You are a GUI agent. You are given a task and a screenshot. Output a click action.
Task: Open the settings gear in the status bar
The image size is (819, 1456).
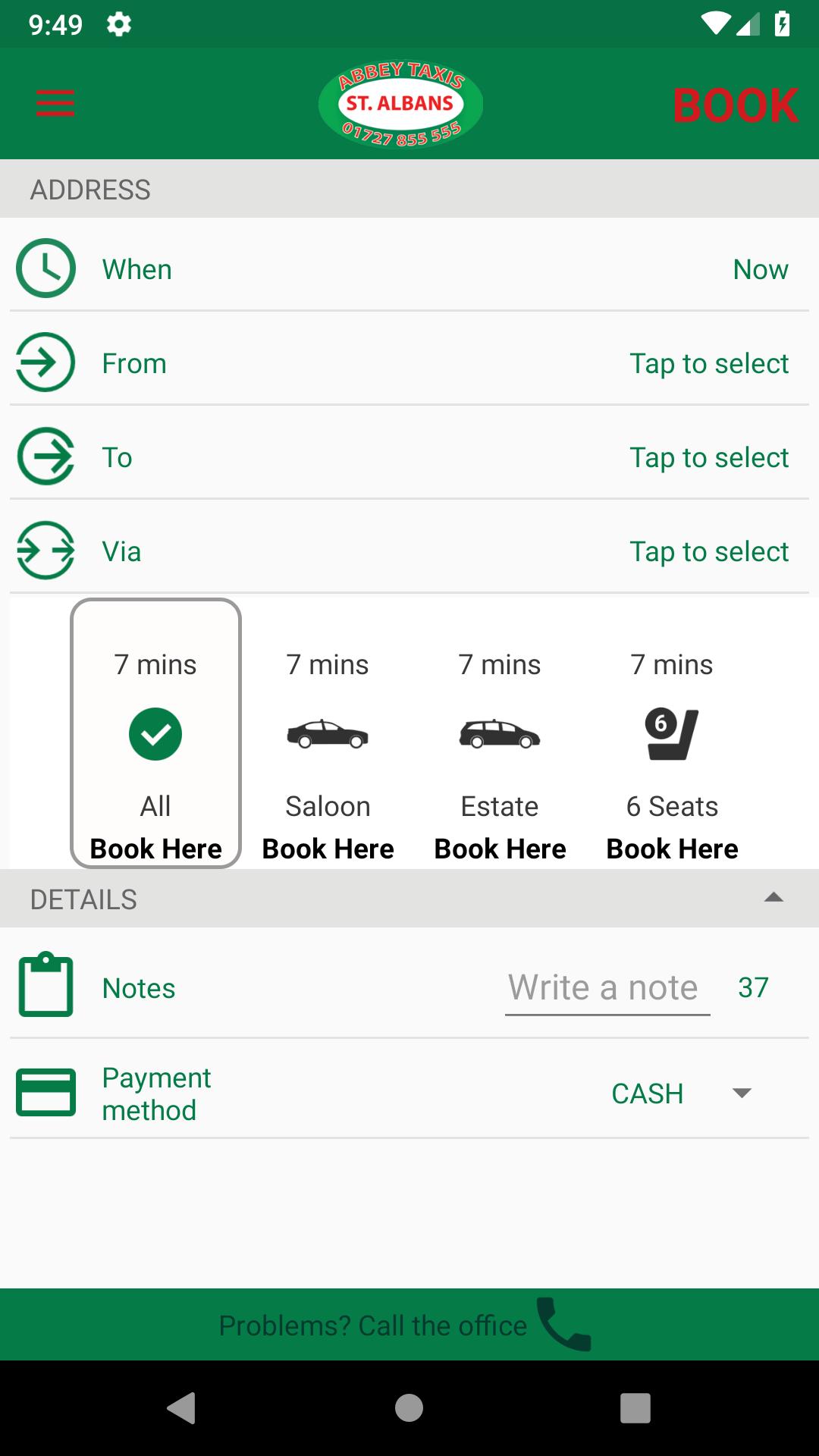tap(119, 24)
